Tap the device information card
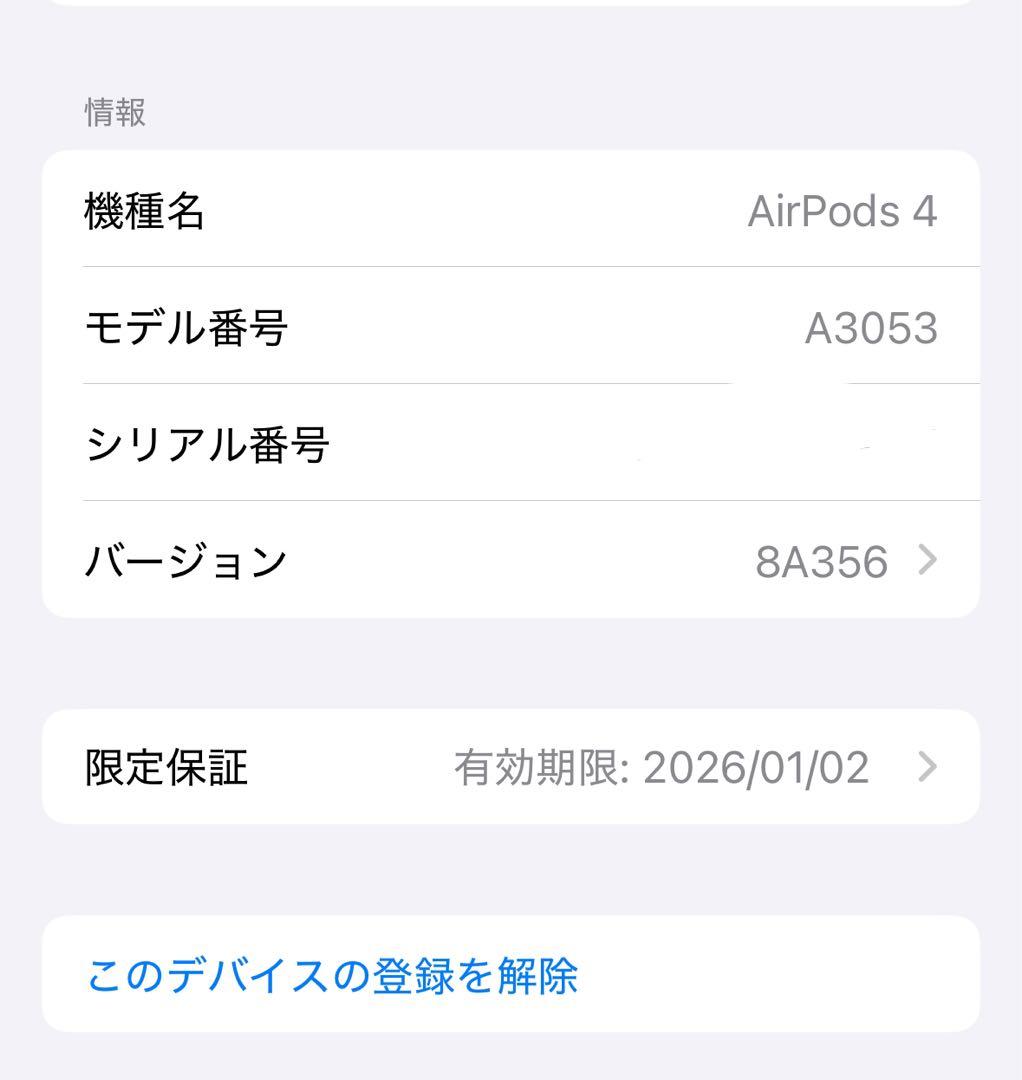The width and height of the screenshot is (1022, 1080). tap(510, 387)
